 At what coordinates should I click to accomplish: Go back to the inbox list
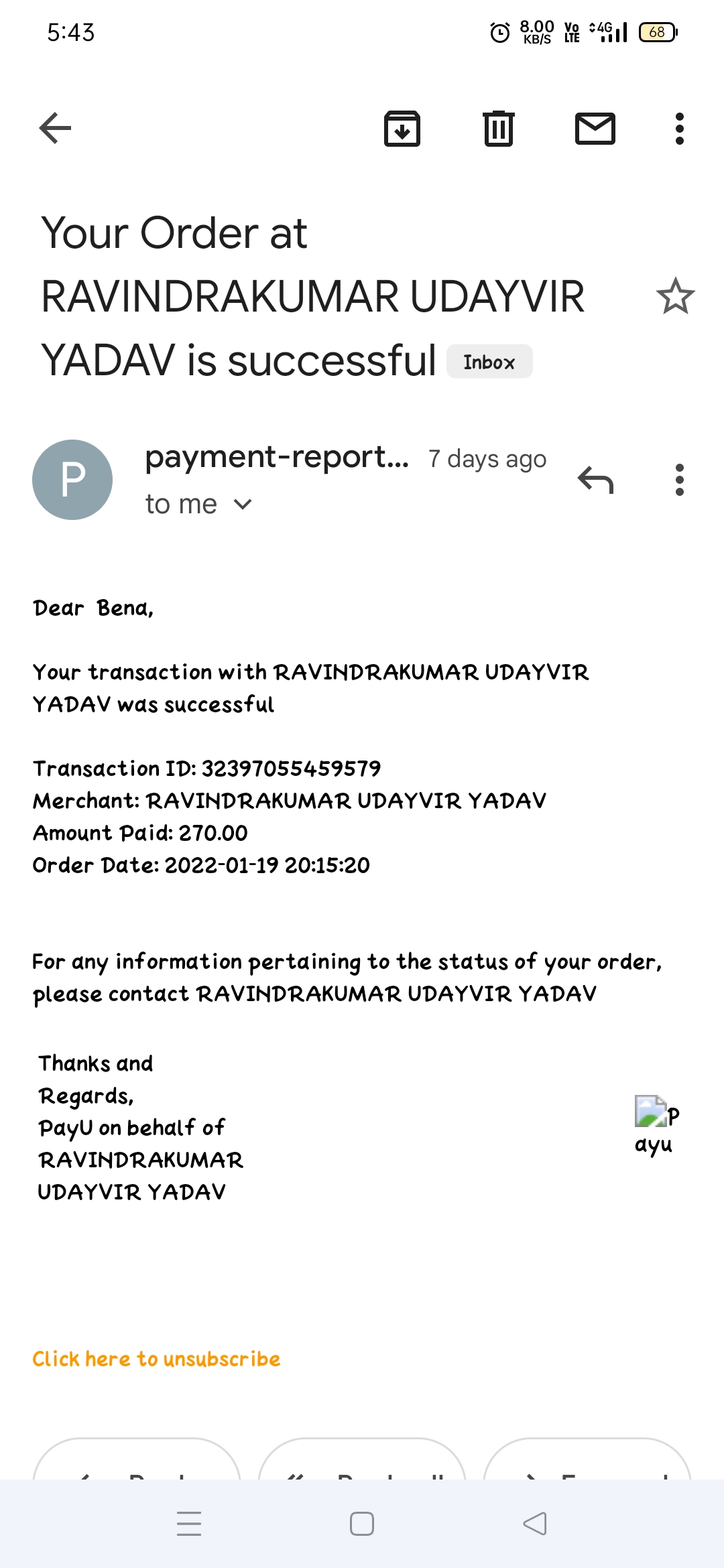click(x=55, y=128)
